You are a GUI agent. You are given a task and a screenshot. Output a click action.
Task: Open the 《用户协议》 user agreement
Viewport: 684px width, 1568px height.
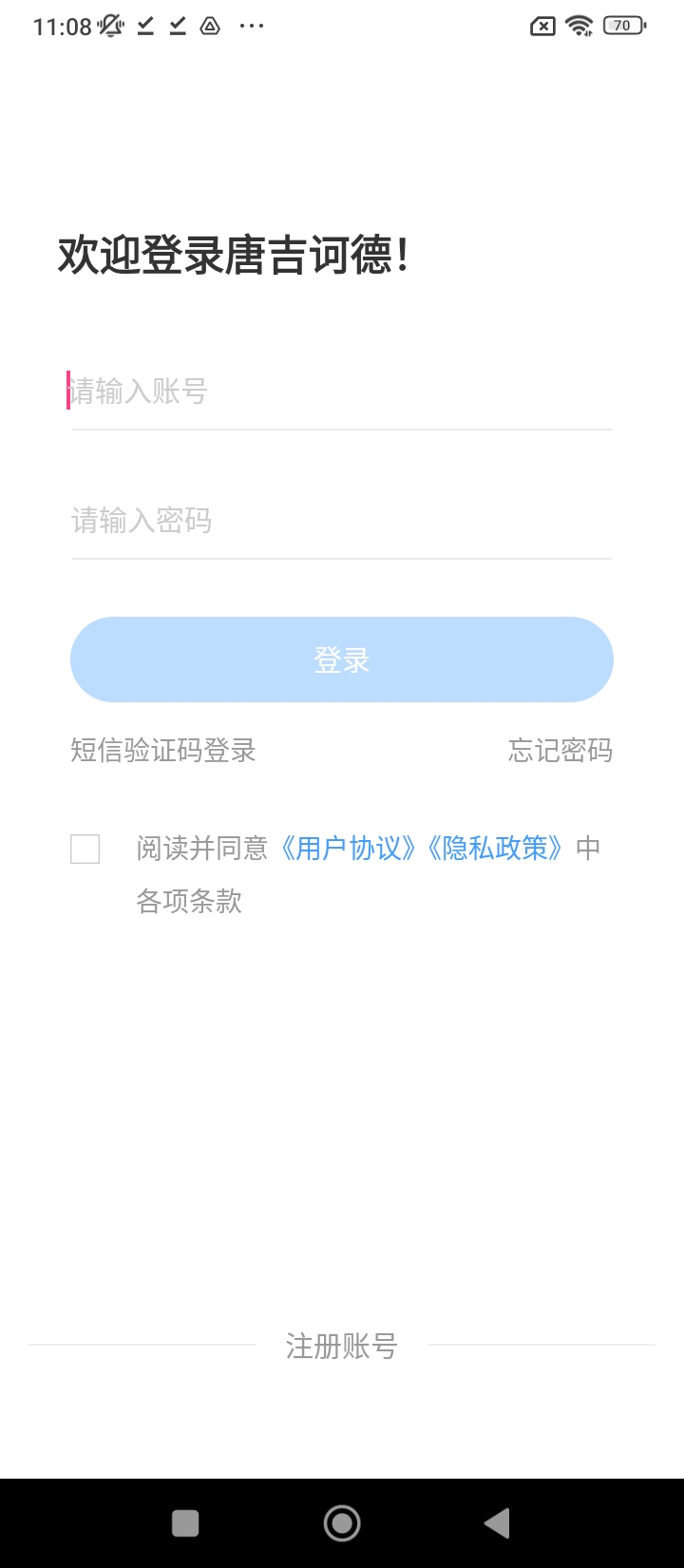(x=346, y=848)
